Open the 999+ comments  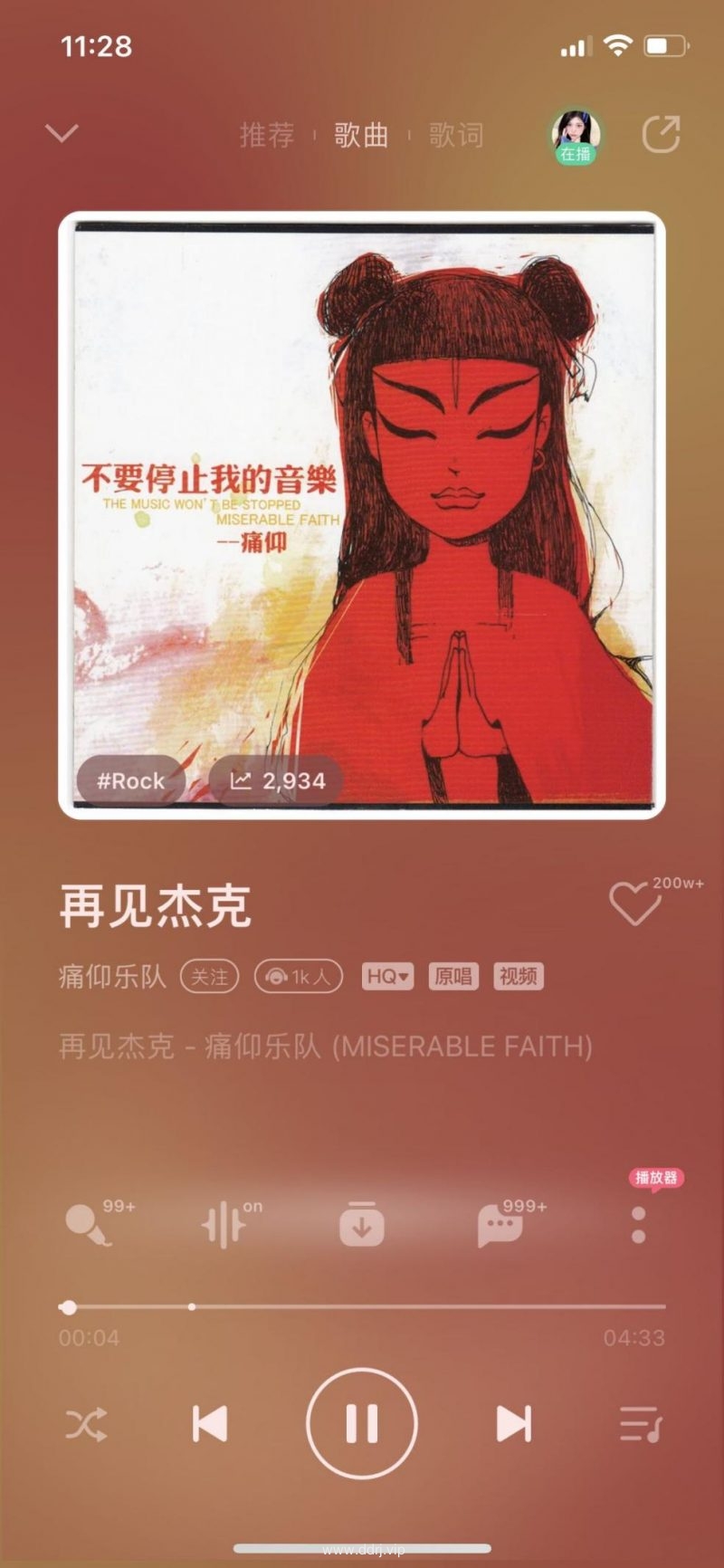(500, 1226)
